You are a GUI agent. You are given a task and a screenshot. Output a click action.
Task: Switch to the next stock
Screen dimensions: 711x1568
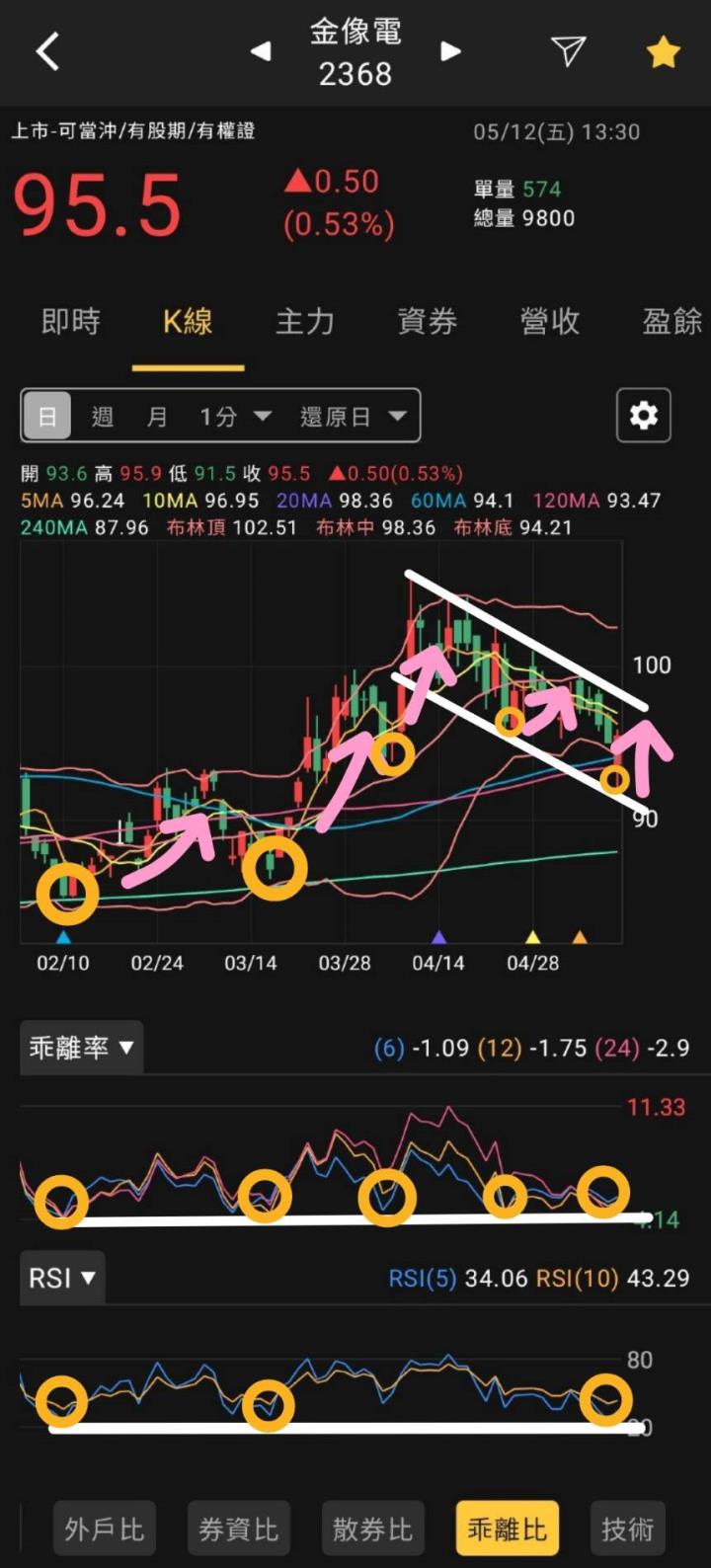click(x=450, y=51)
